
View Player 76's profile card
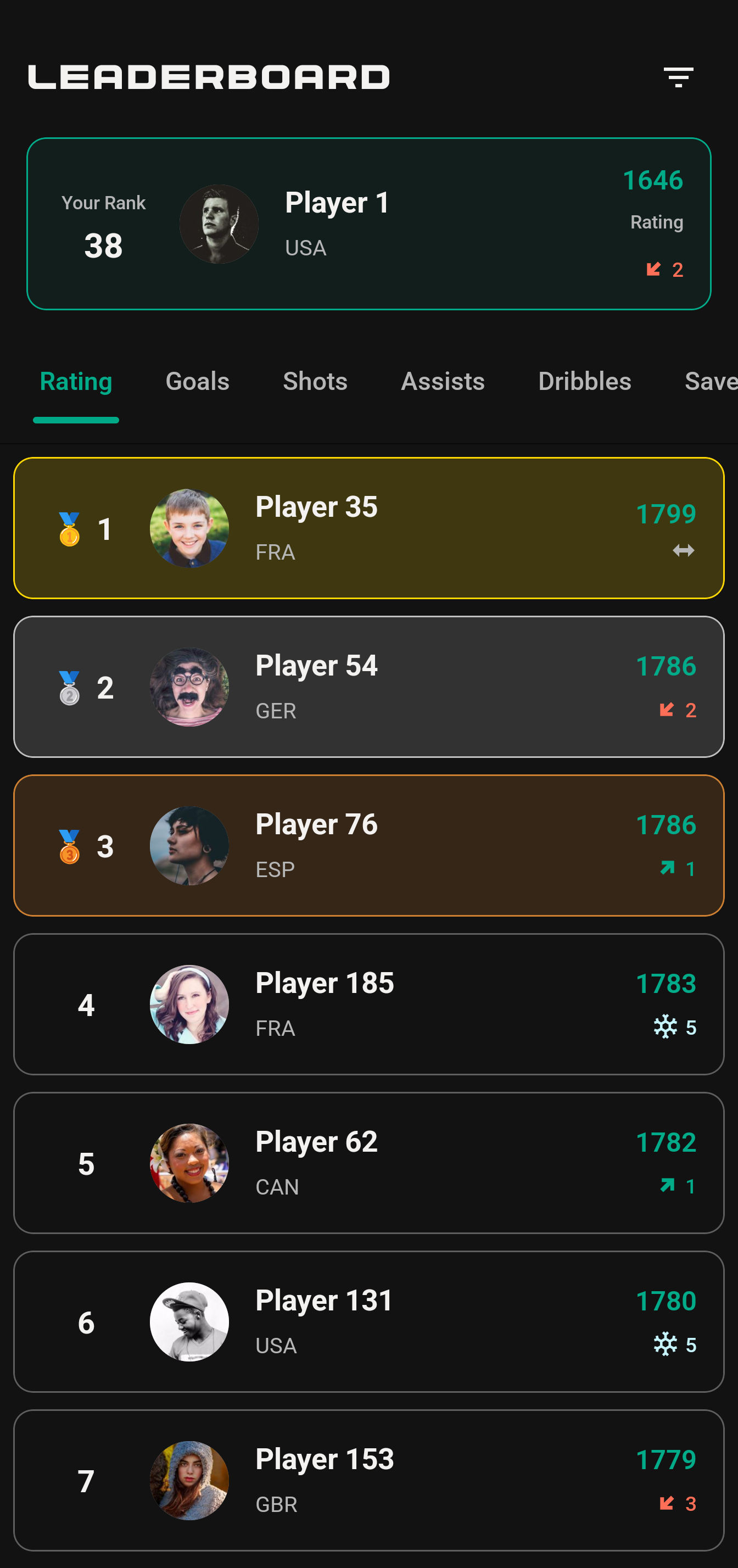point(368,845)
